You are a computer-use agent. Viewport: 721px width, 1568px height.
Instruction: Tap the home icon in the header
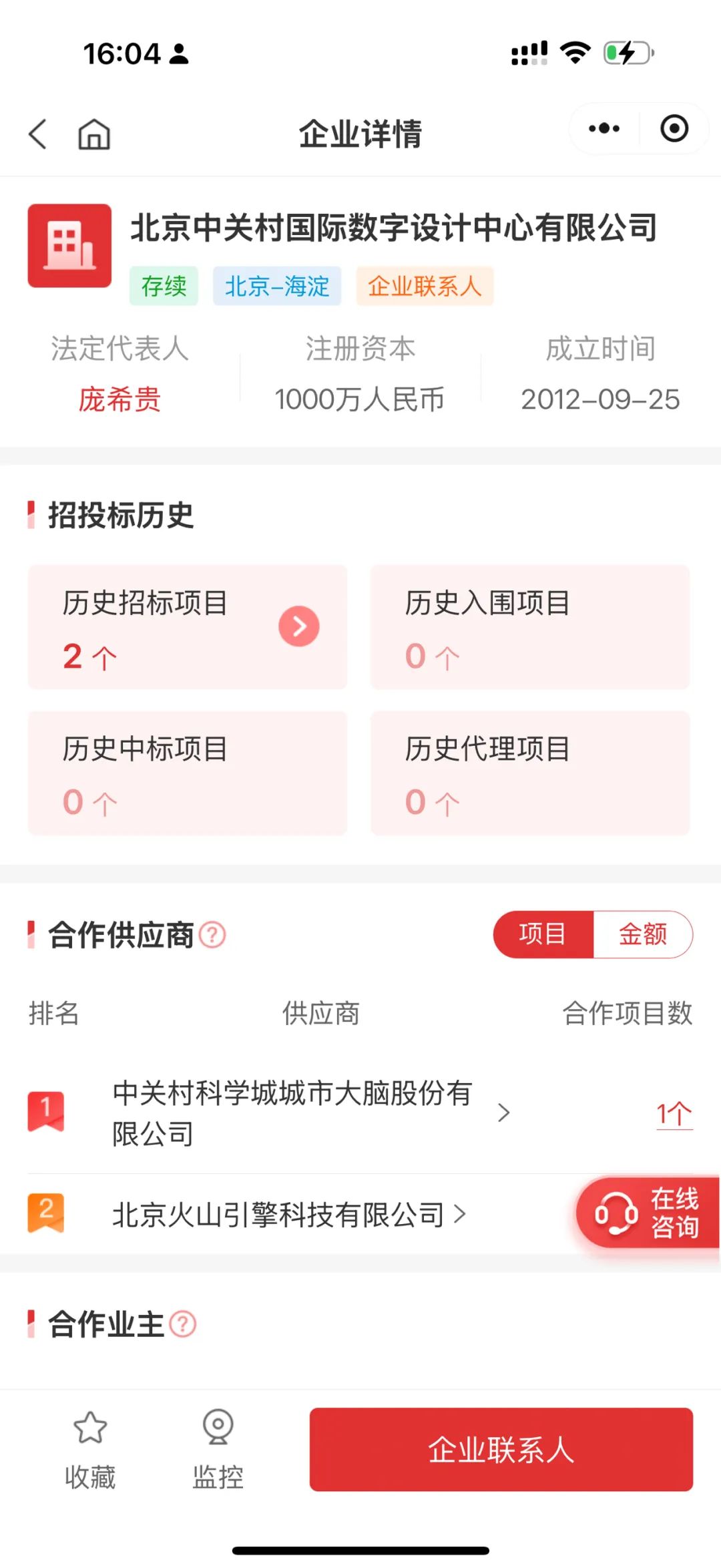94,134
